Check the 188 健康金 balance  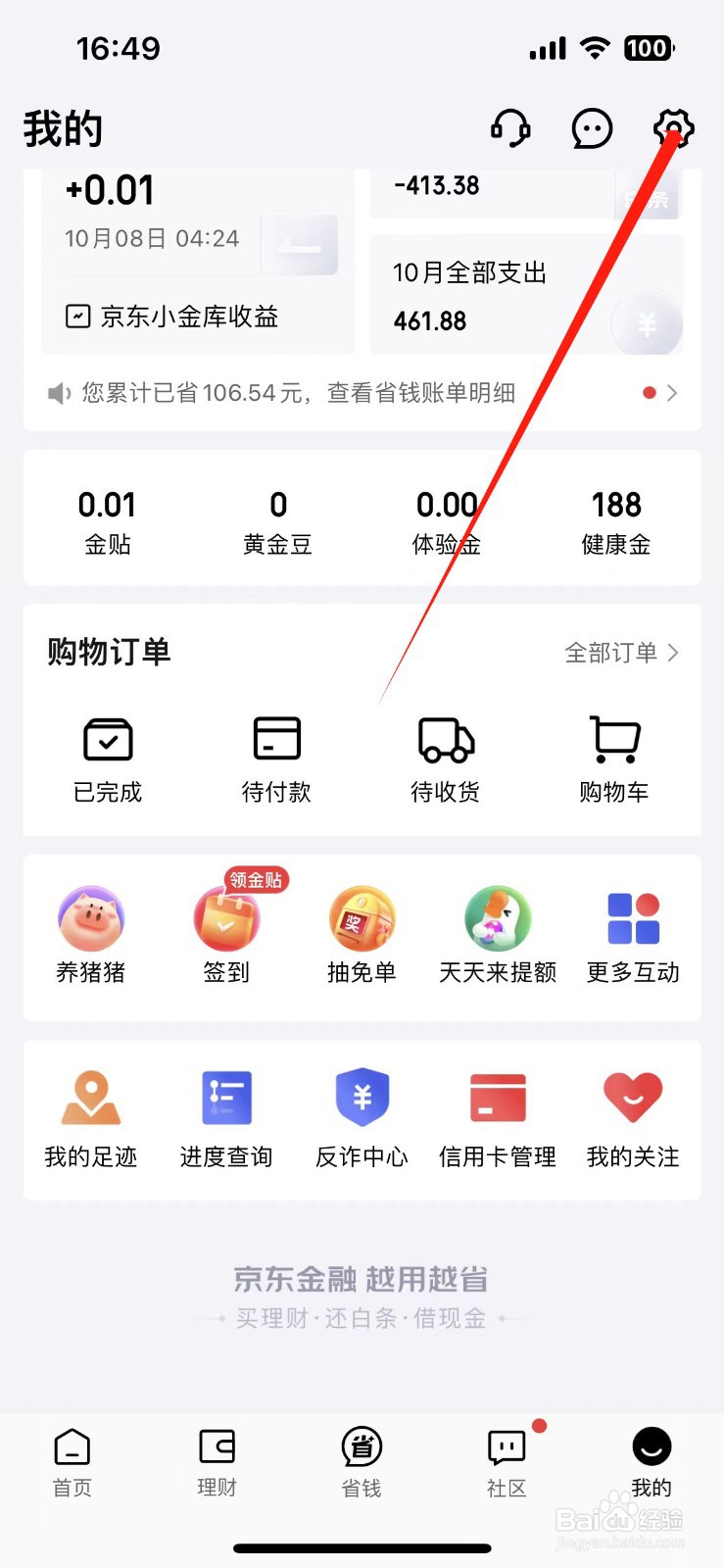pos(616,519)
